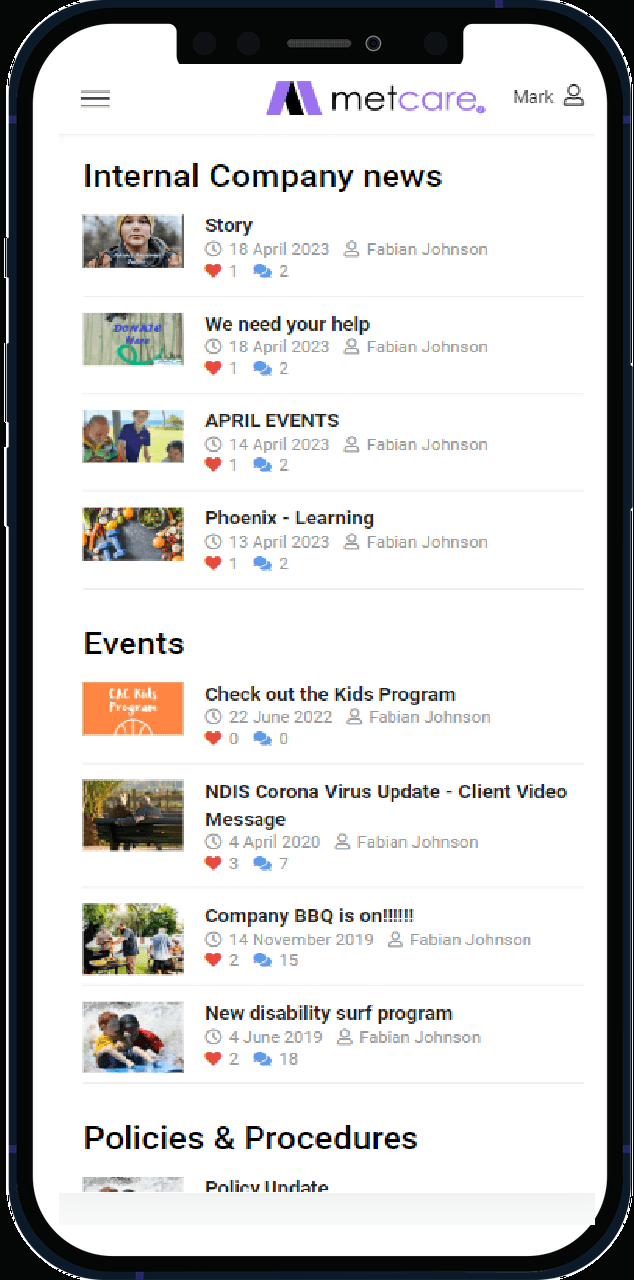Open the Phoenix - Learning post

[x=289, y=518]
